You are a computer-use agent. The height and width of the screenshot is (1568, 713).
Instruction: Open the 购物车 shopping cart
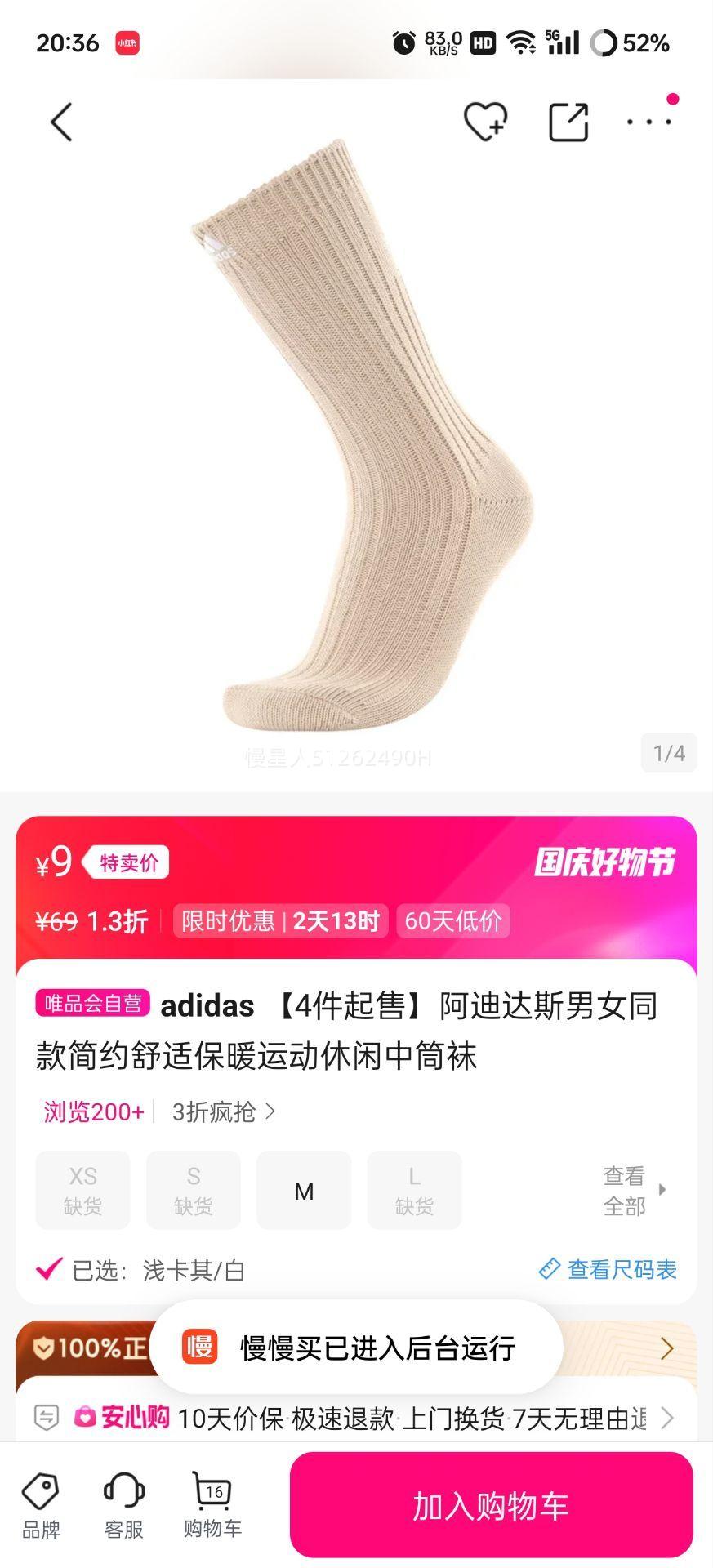point(212,1506)
